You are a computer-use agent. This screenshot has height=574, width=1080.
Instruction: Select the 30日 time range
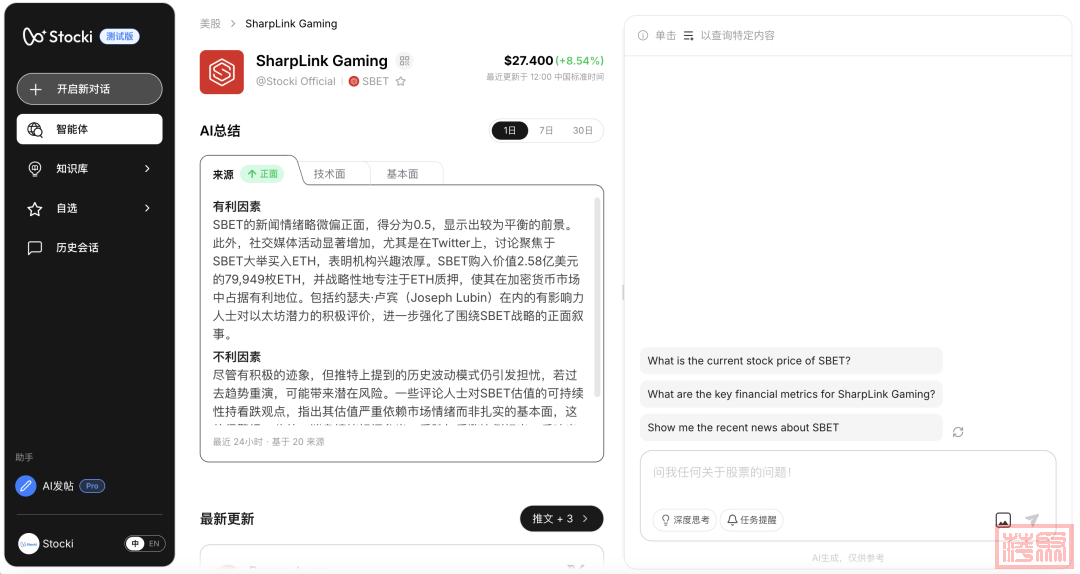click(x=582, y=131)
